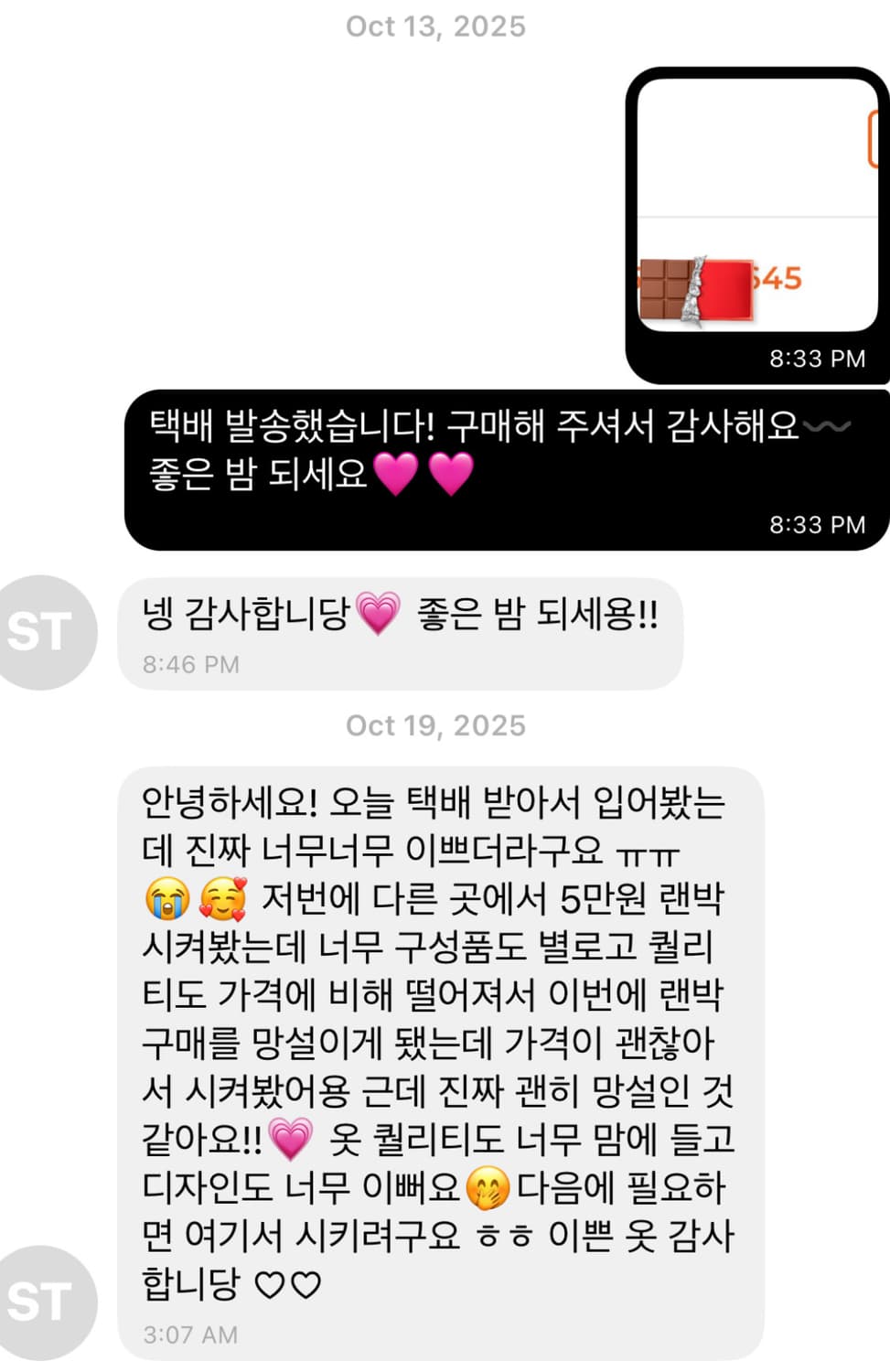This screenshot has height=1372, width=890.
Task: Click the heart emoji after 넹 감사합니당
Action: (378, 615)
